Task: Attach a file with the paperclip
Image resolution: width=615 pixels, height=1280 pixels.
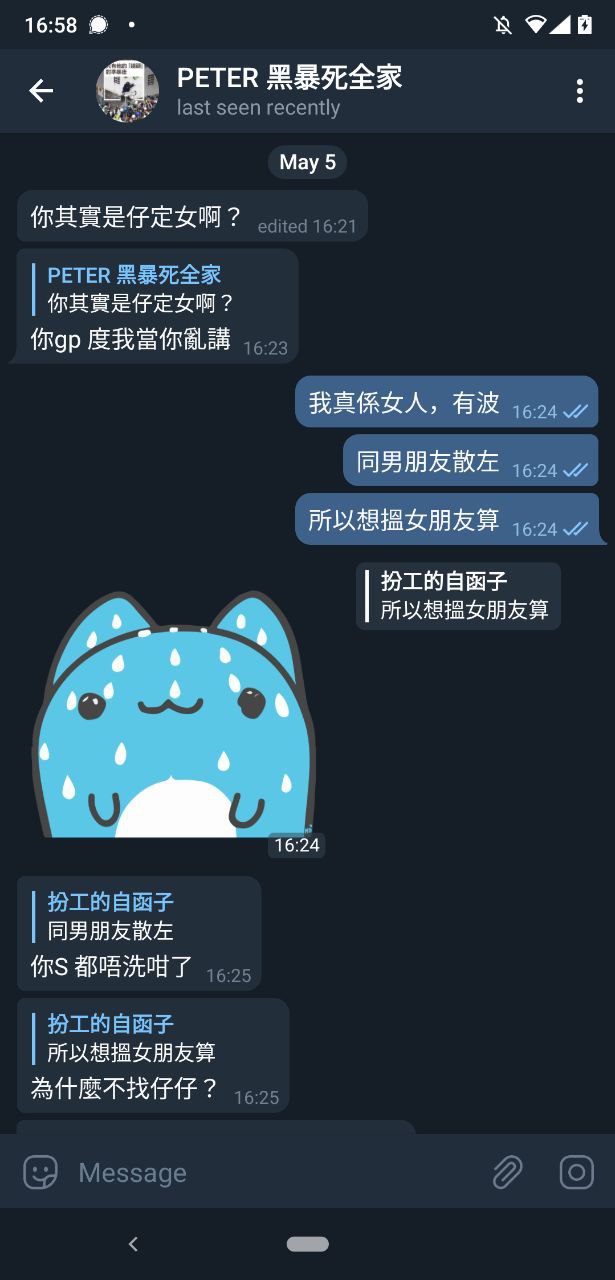Action: 508,1172
